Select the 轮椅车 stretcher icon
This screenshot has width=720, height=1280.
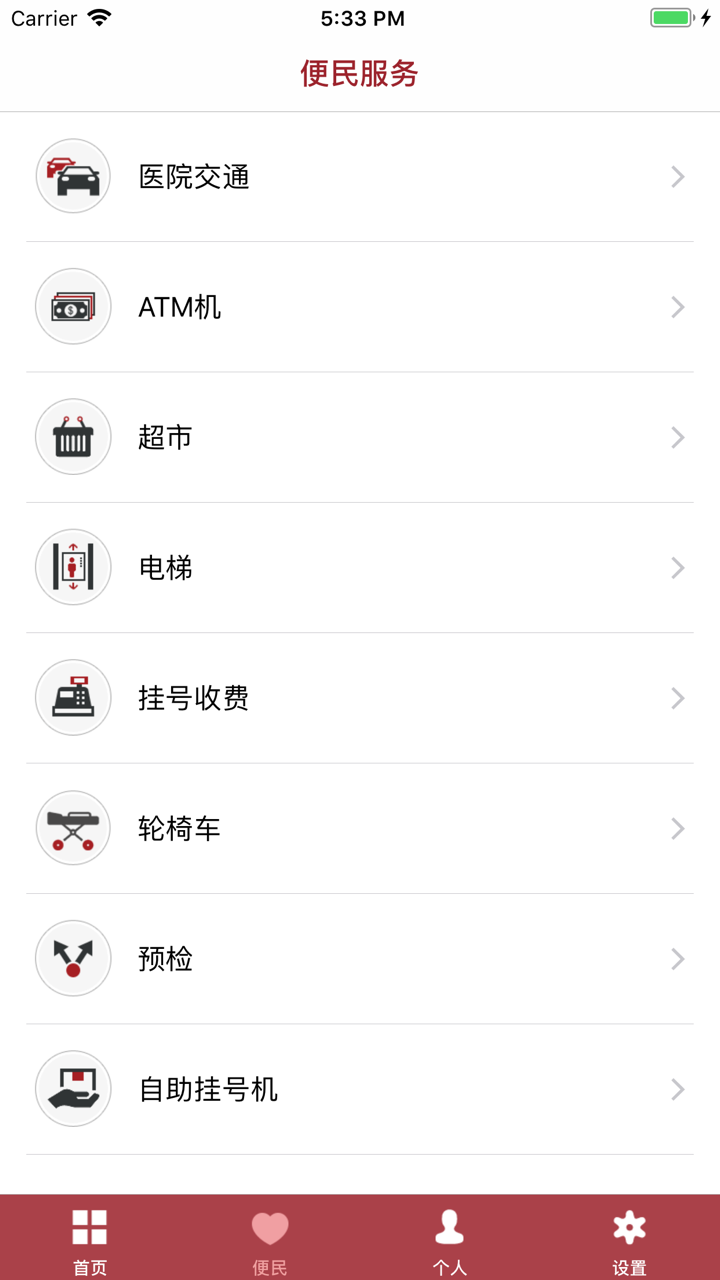tap(73, 828)
